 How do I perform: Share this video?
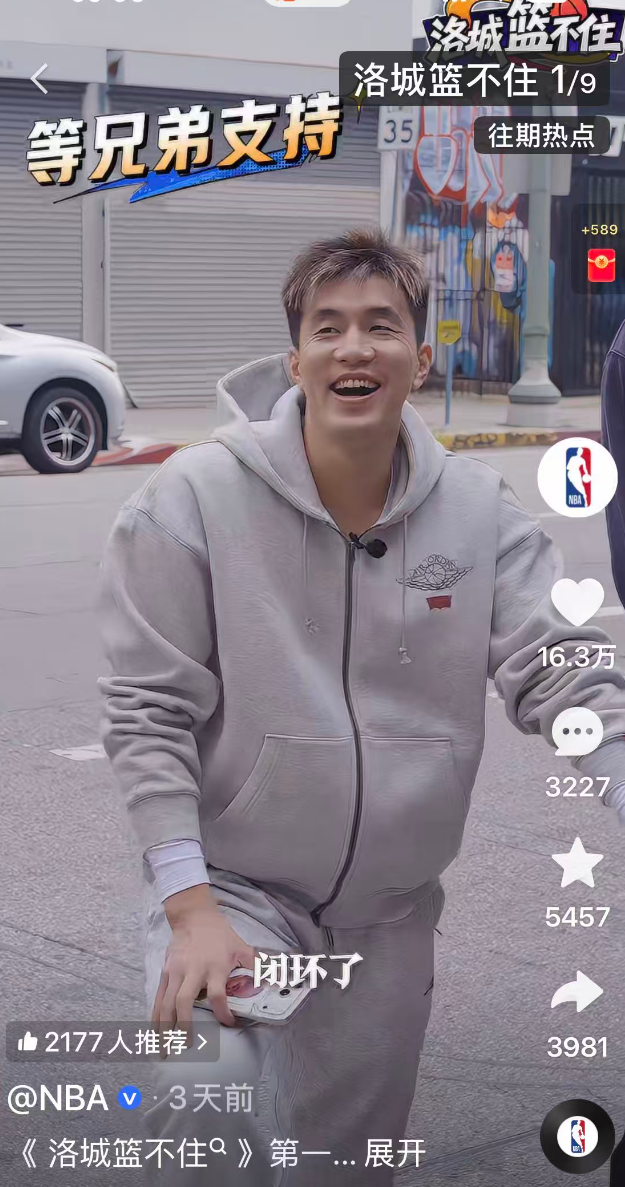pyautogui.click(x=577, y=993)
